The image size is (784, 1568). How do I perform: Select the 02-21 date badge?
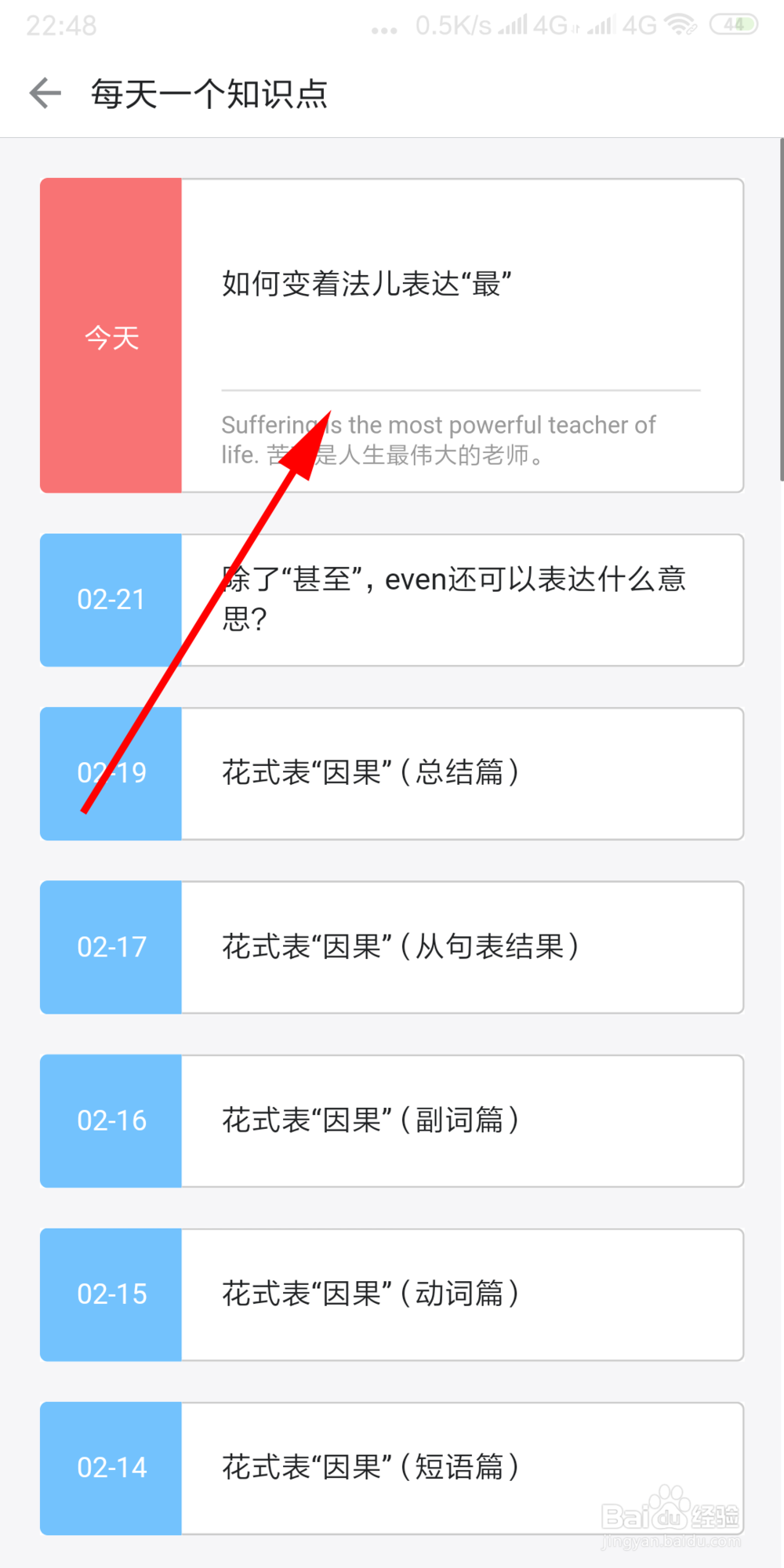pos(111,600)
